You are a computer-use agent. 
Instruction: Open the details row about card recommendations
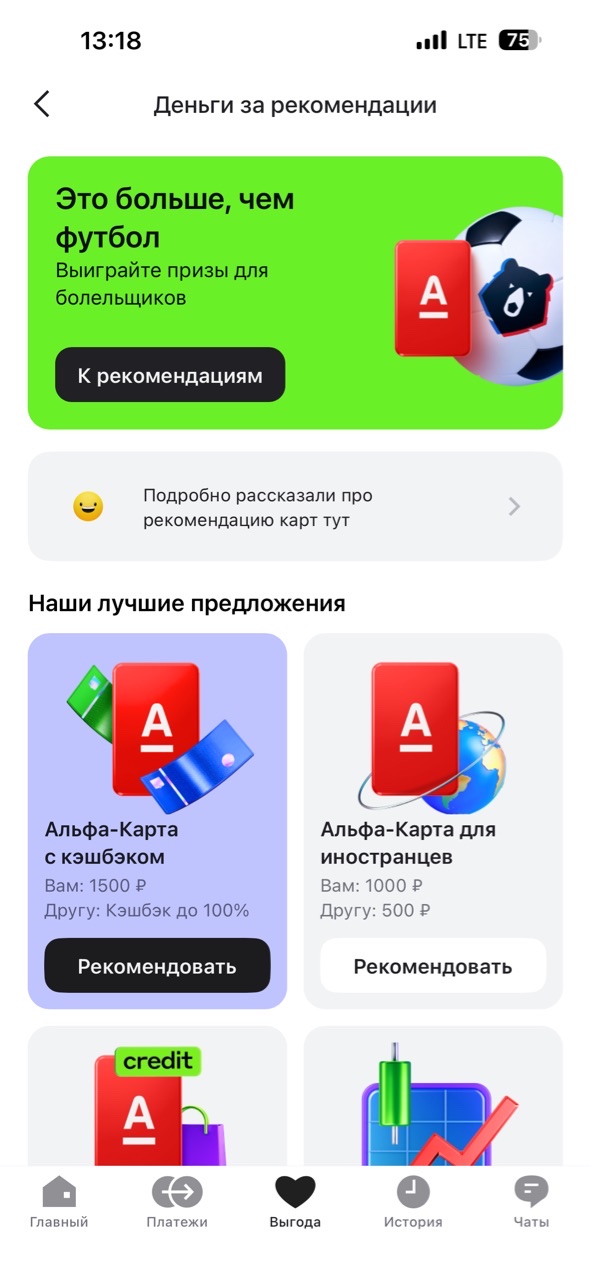[x=295, y=507]
